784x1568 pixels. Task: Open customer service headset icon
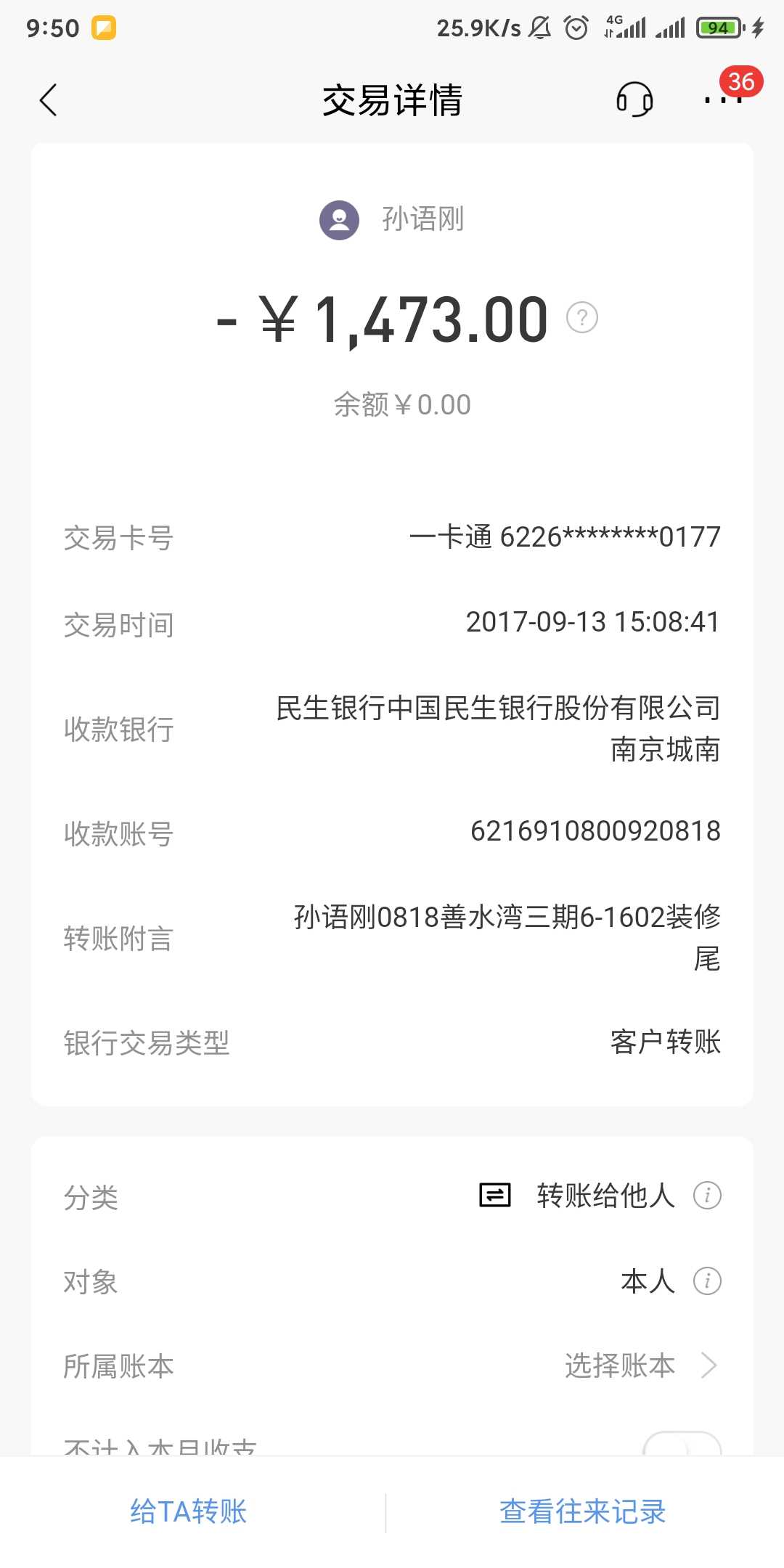tap(634, 99)
